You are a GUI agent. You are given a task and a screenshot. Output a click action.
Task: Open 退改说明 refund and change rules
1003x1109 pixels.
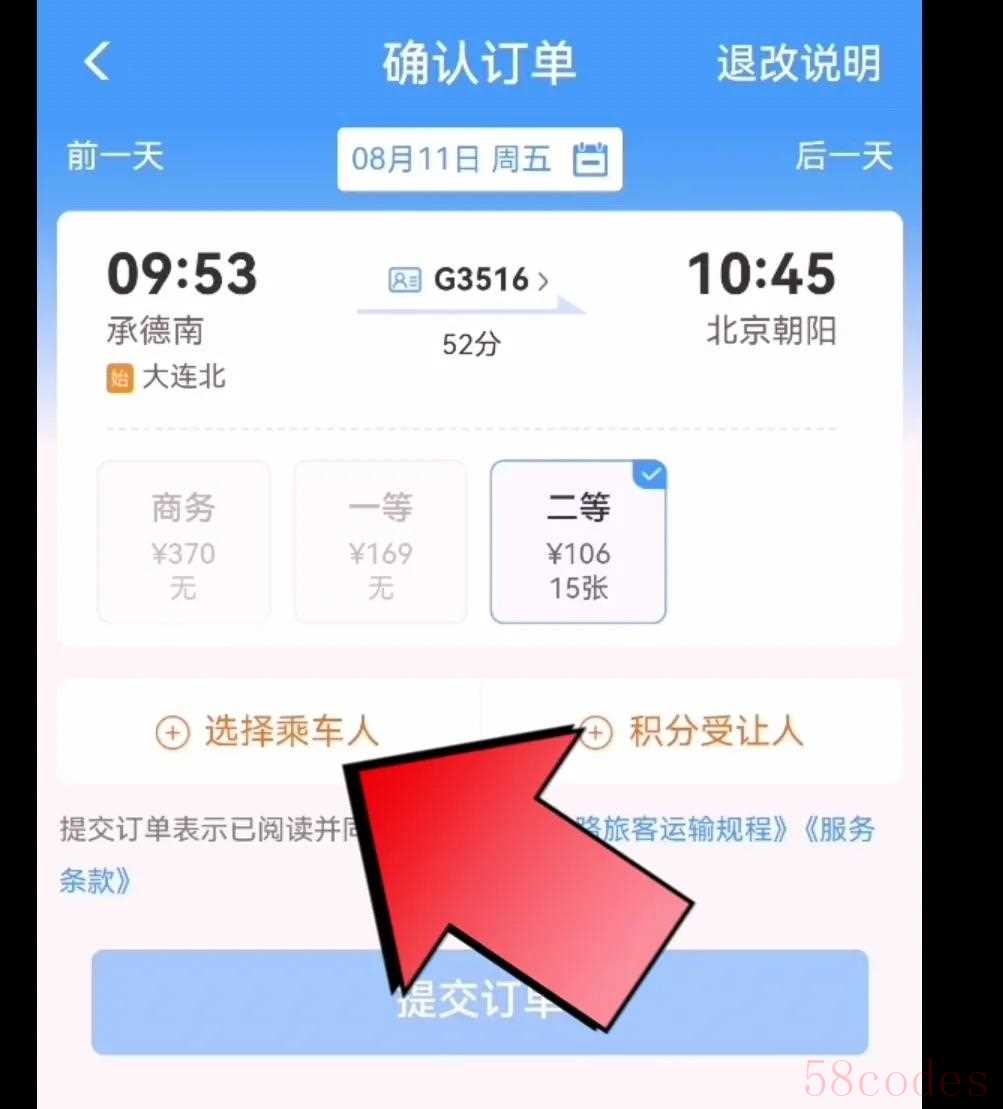pos(798,64)
